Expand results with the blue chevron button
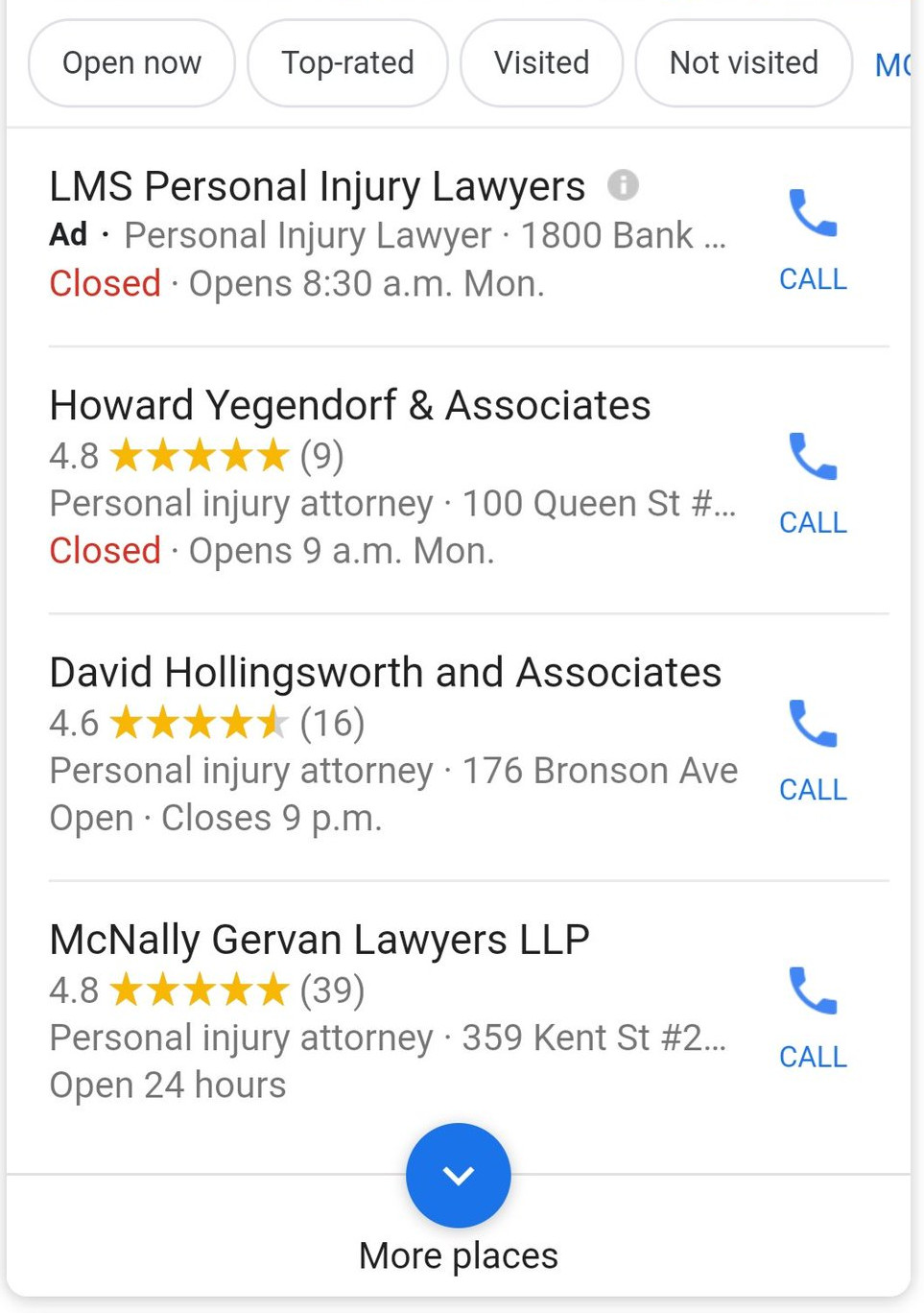 pyautogui.click(x=459, y=1175)
